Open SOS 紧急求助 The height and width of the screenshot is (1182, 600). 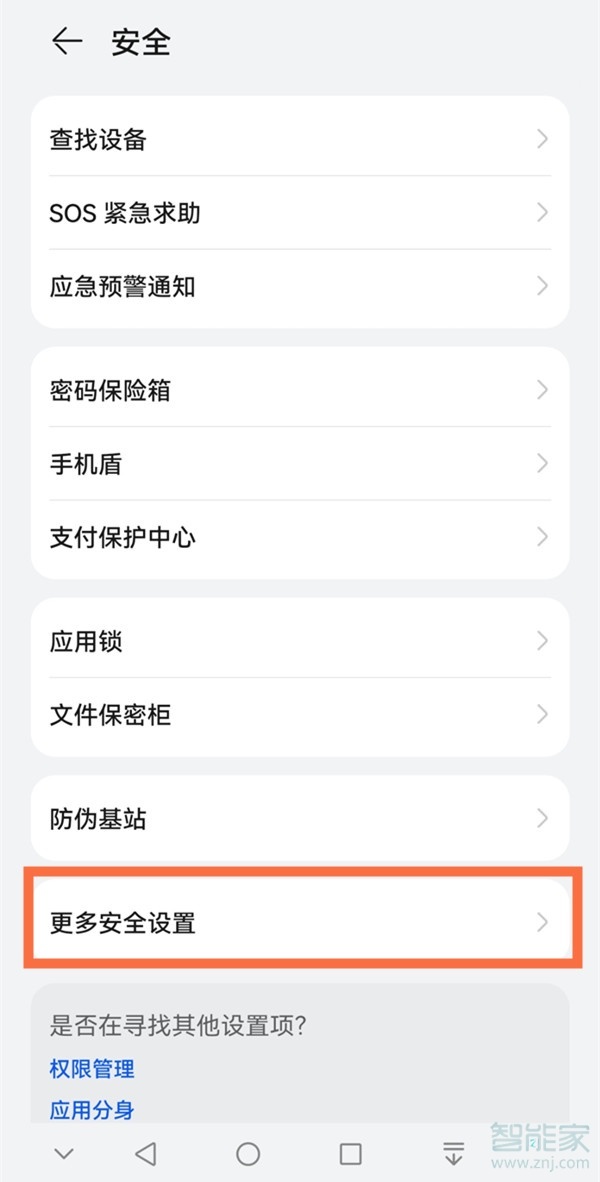coord(300,213)
